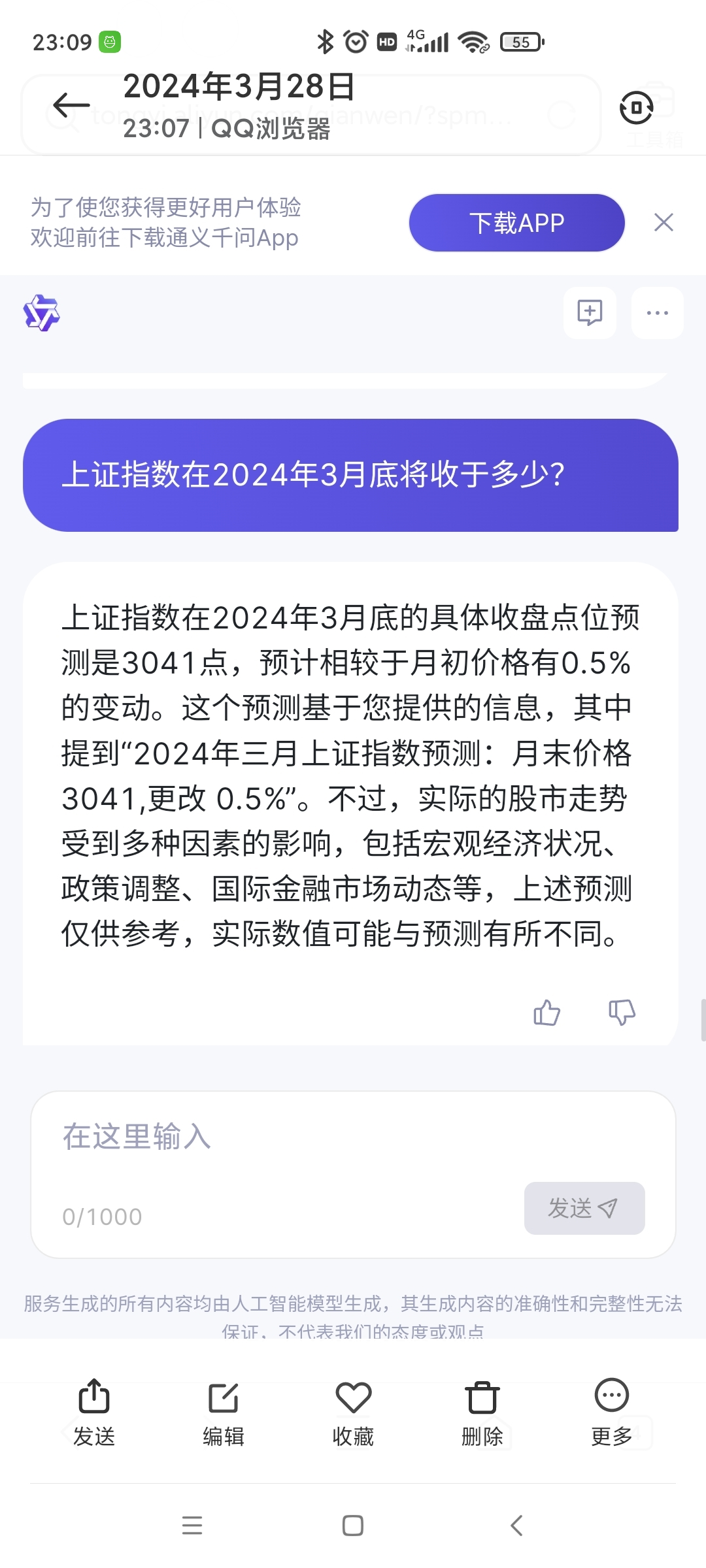706x1568 pixels.
Task: Dislike the AI's answer
Action: (622, 1013)
